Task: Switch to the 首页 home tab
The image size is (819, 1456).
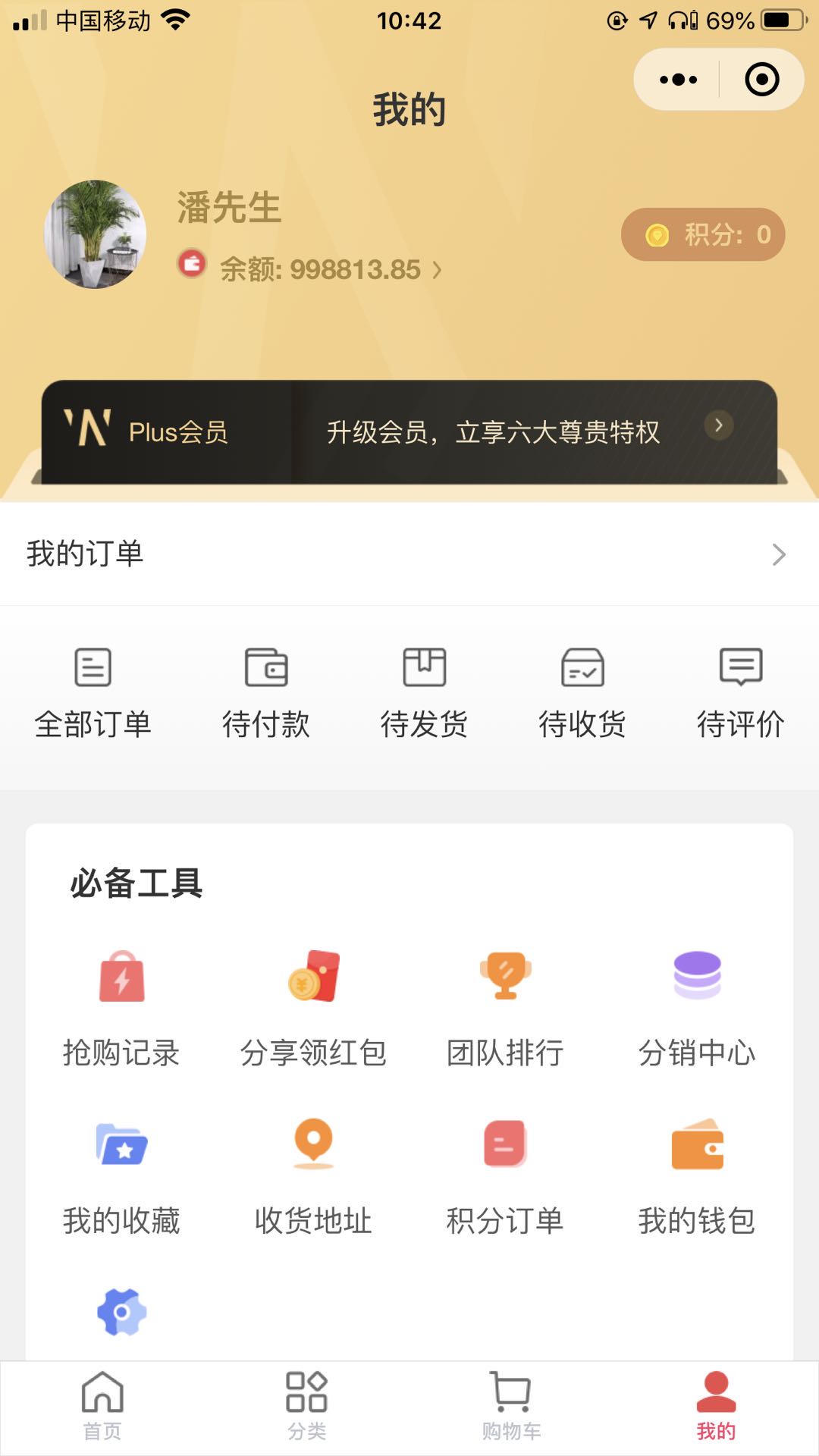Action: point(102,1407)
